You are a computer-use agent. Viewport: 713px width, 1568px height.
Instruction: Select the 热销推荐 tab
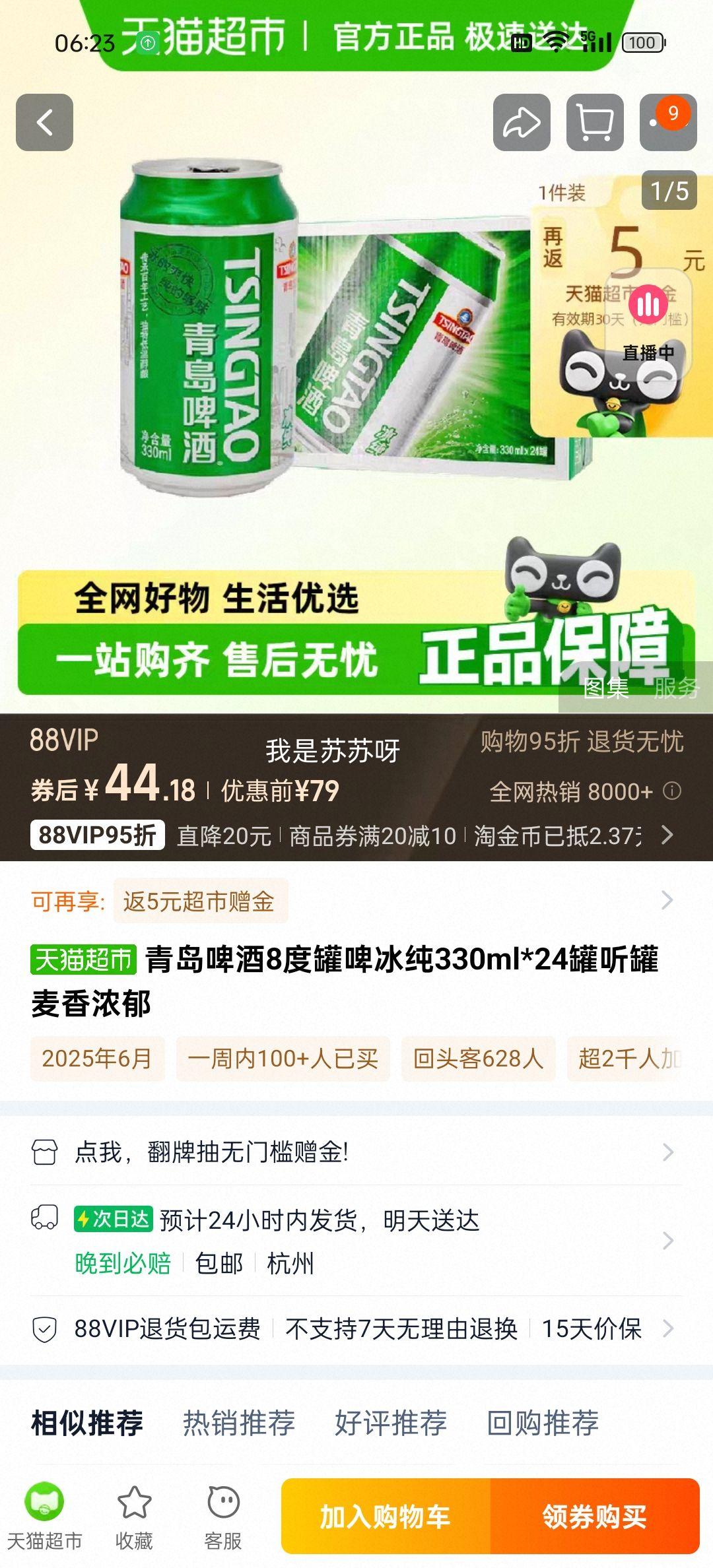tap(239, 1423)
